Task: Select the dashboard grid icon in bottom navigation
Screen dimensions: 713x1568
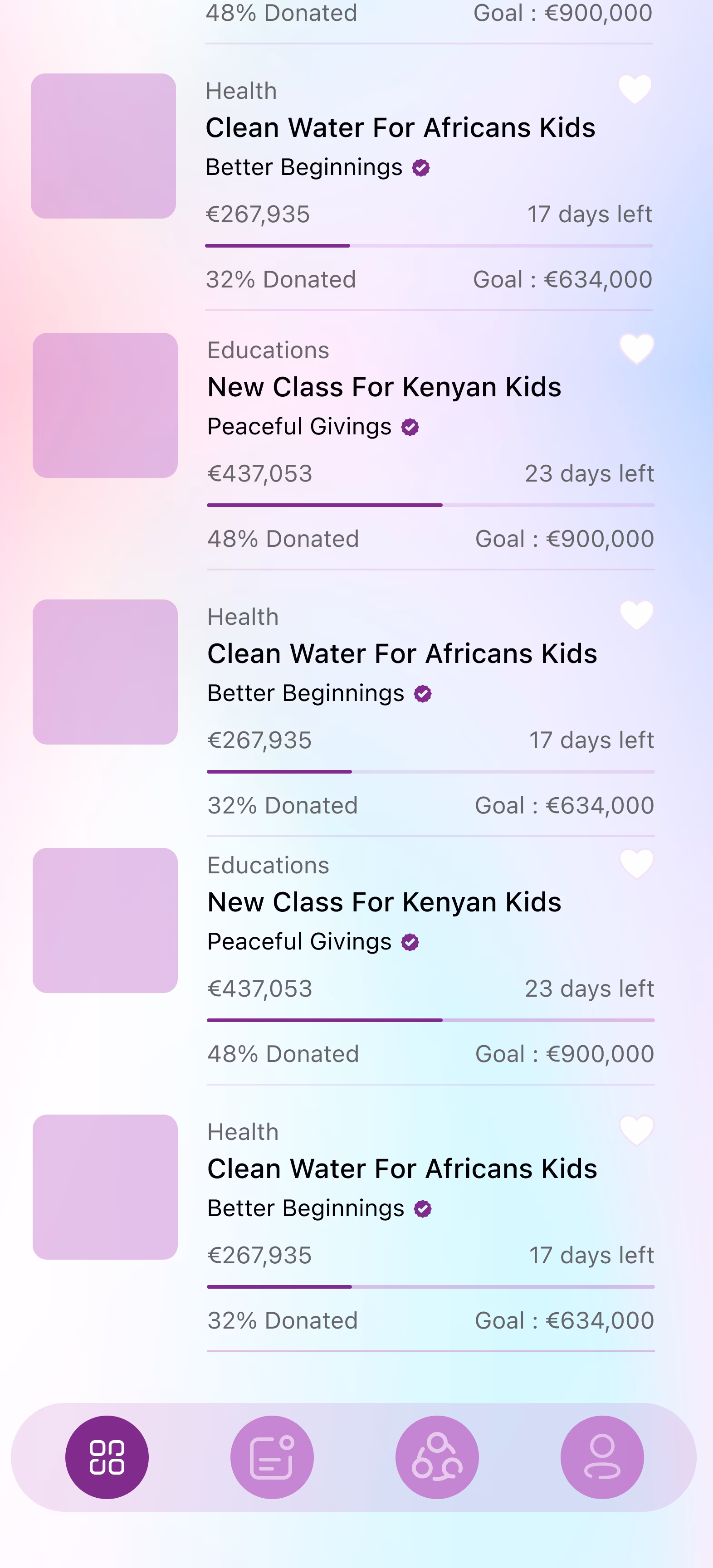Action: coord(107,1456)
